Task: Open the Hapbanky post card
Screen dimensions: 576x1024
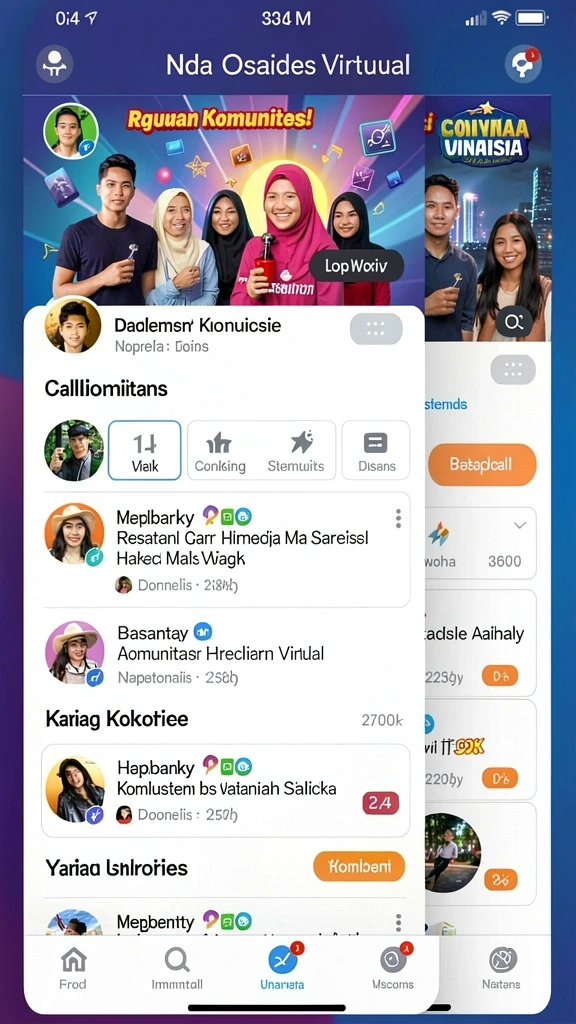Action: 225,790
